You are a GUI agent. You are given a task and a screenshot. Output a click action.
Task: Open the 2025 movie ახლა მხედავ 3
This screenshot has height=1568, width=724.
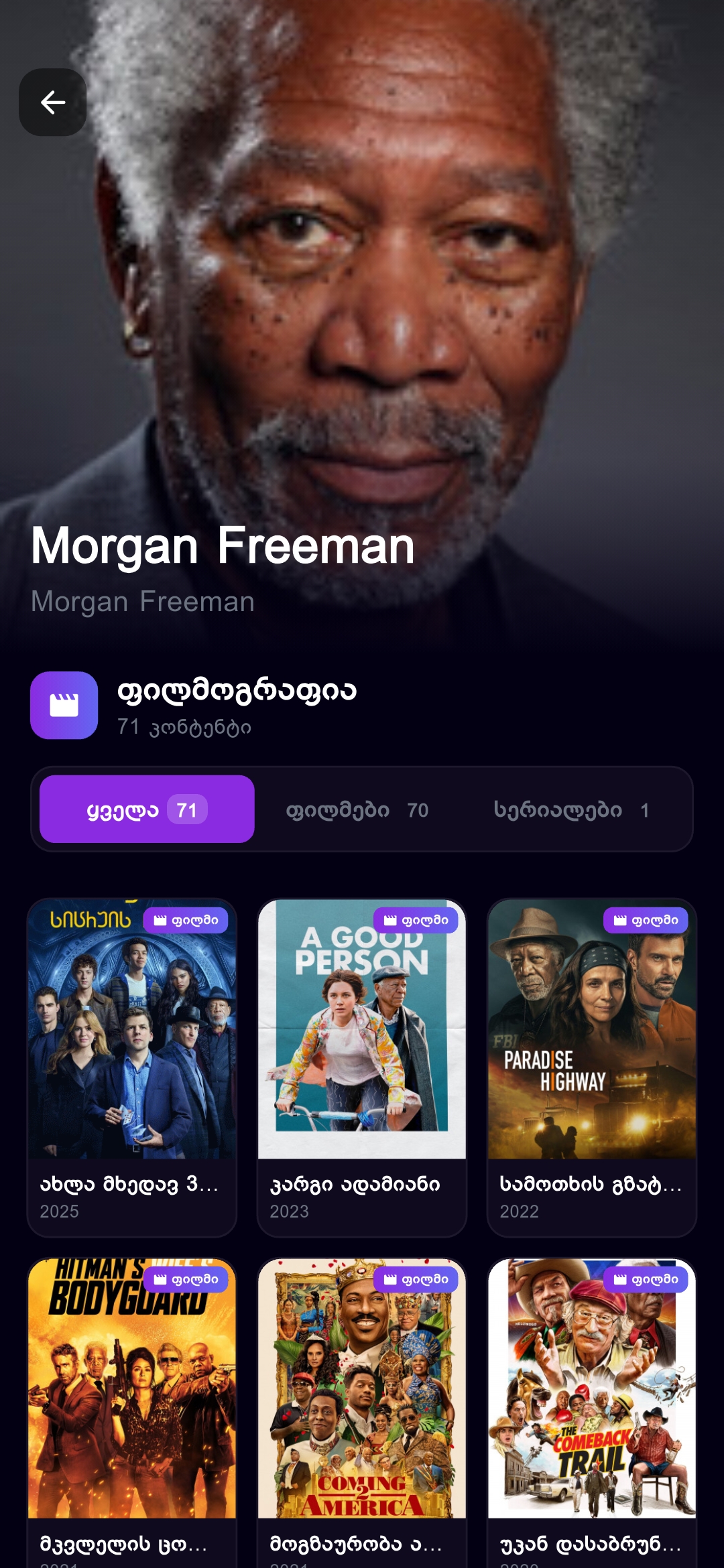pos(132,1065)
